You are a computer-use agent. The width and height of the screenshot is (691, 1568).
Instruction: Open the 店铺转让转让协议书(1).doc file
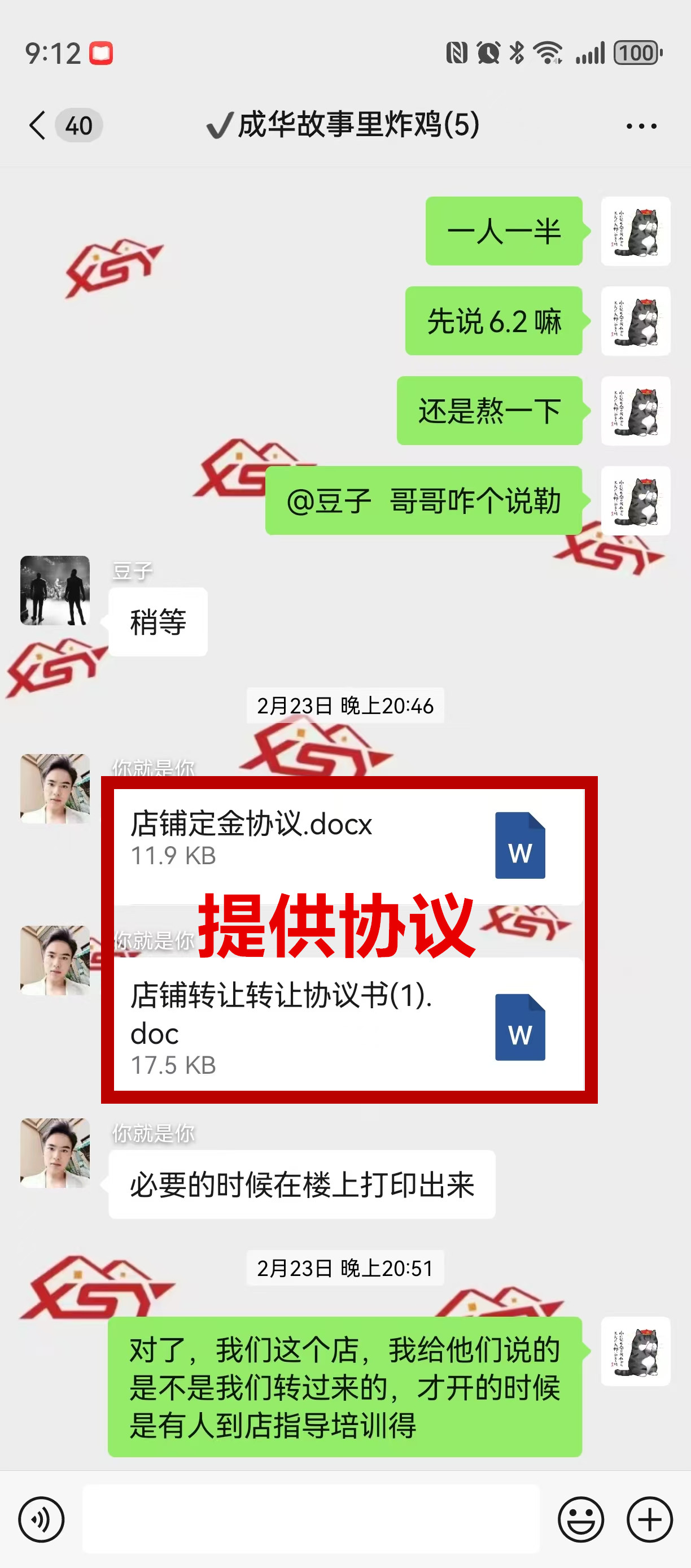tap(348, 1026)
